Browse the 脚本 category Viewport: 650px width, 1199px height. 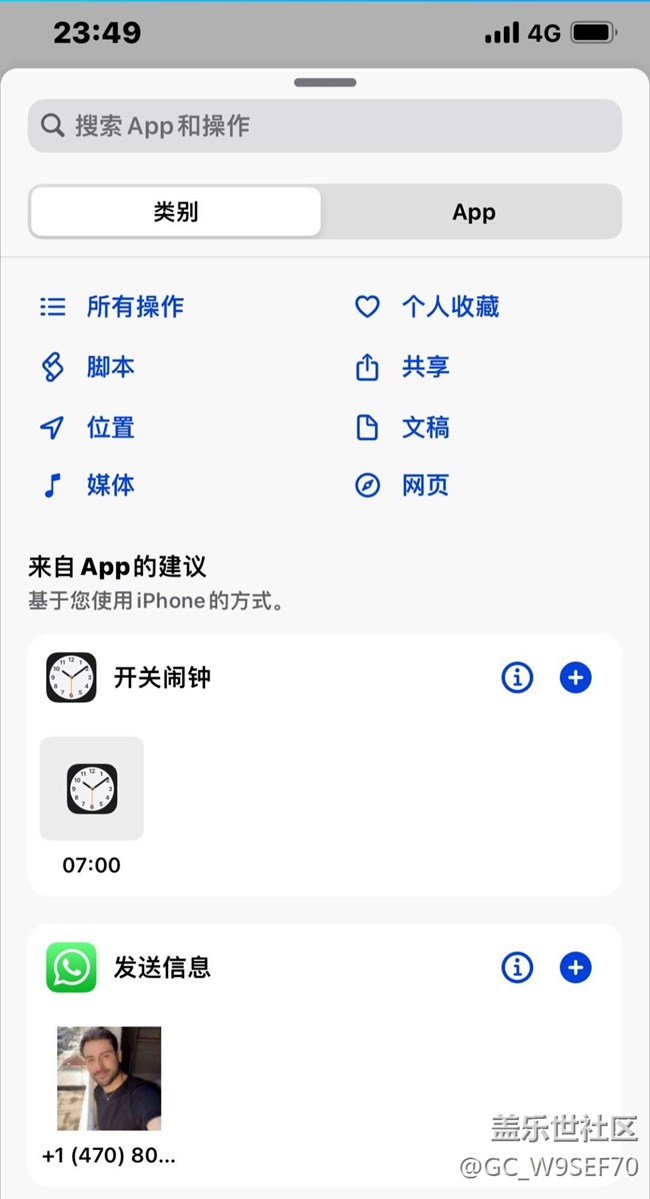pos(110,367)
